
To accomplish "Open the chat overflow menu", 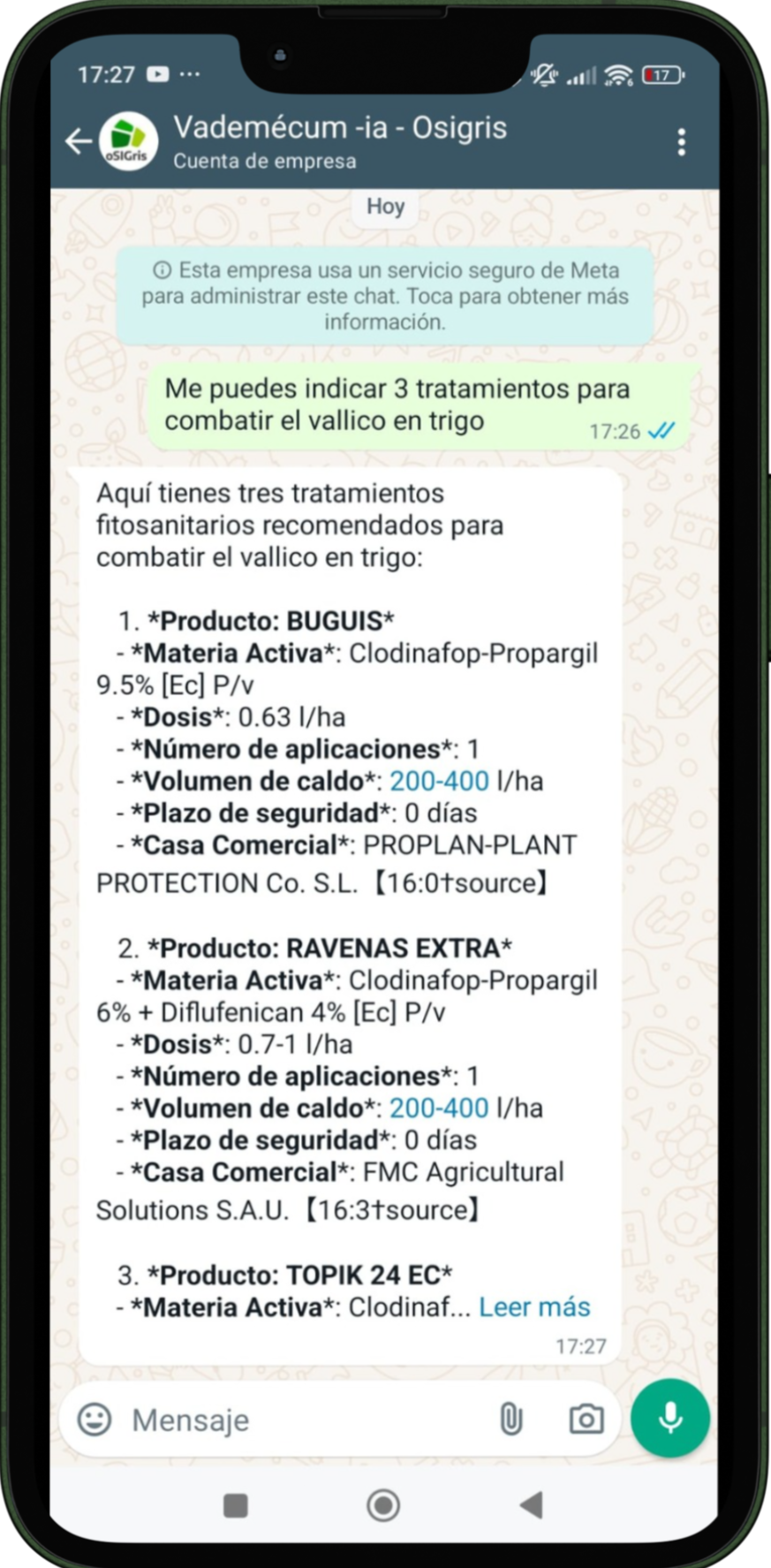I will click(681, 142).
